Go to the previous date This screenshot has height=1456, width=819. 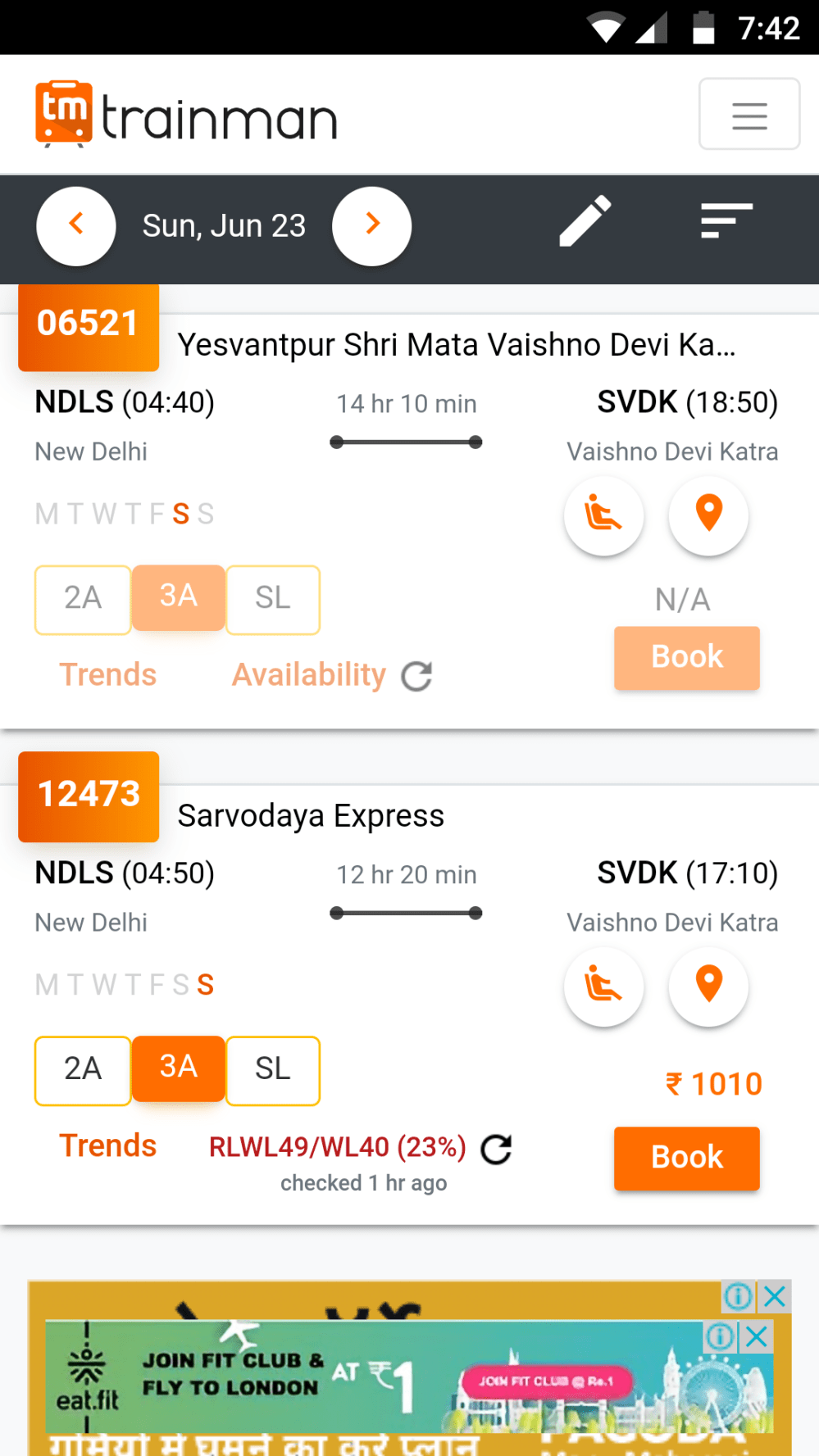tap(76, 225)
